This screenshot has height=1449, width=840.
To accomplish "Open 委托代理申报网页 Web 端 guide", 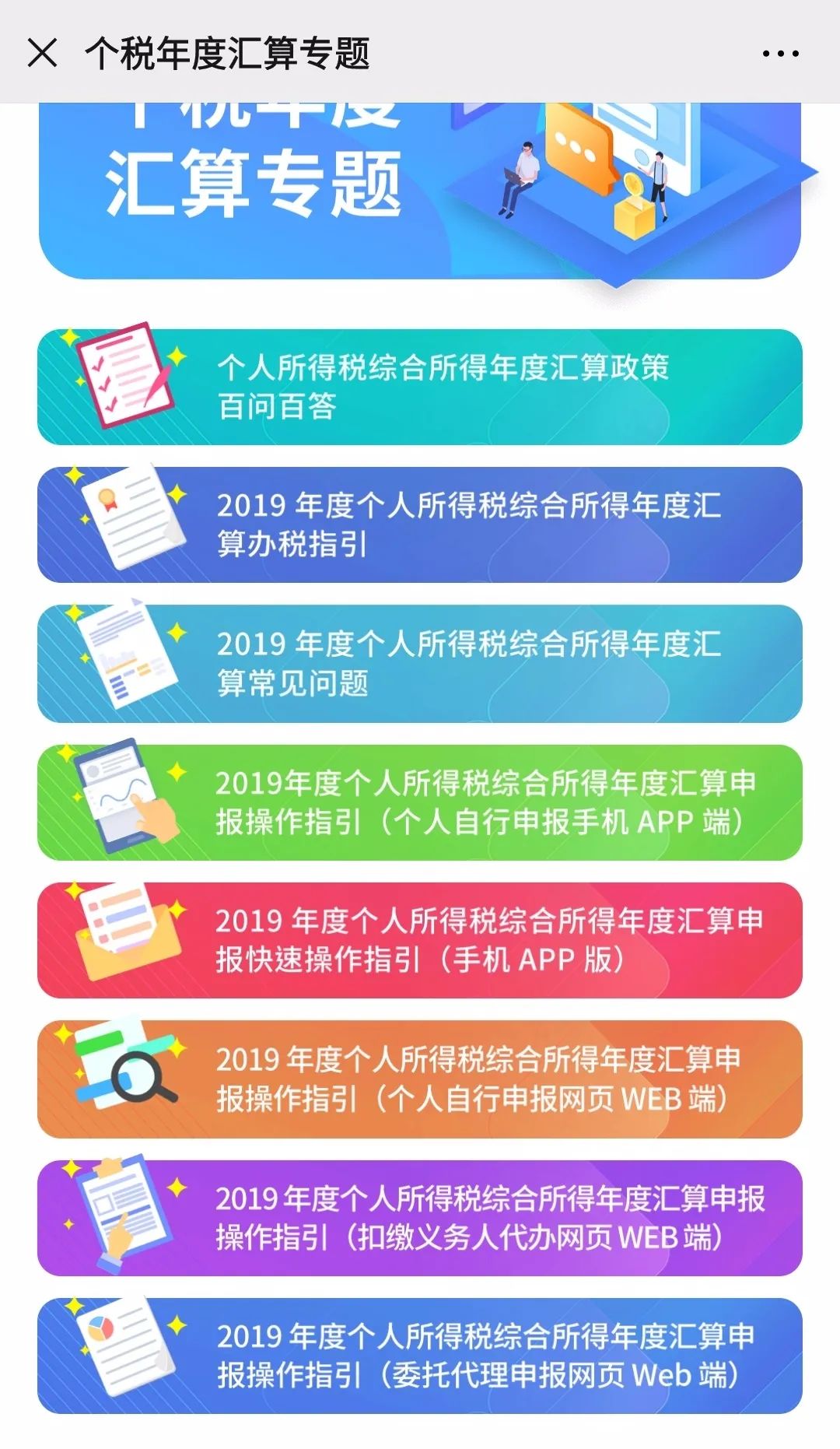I will click(420, 1356).
